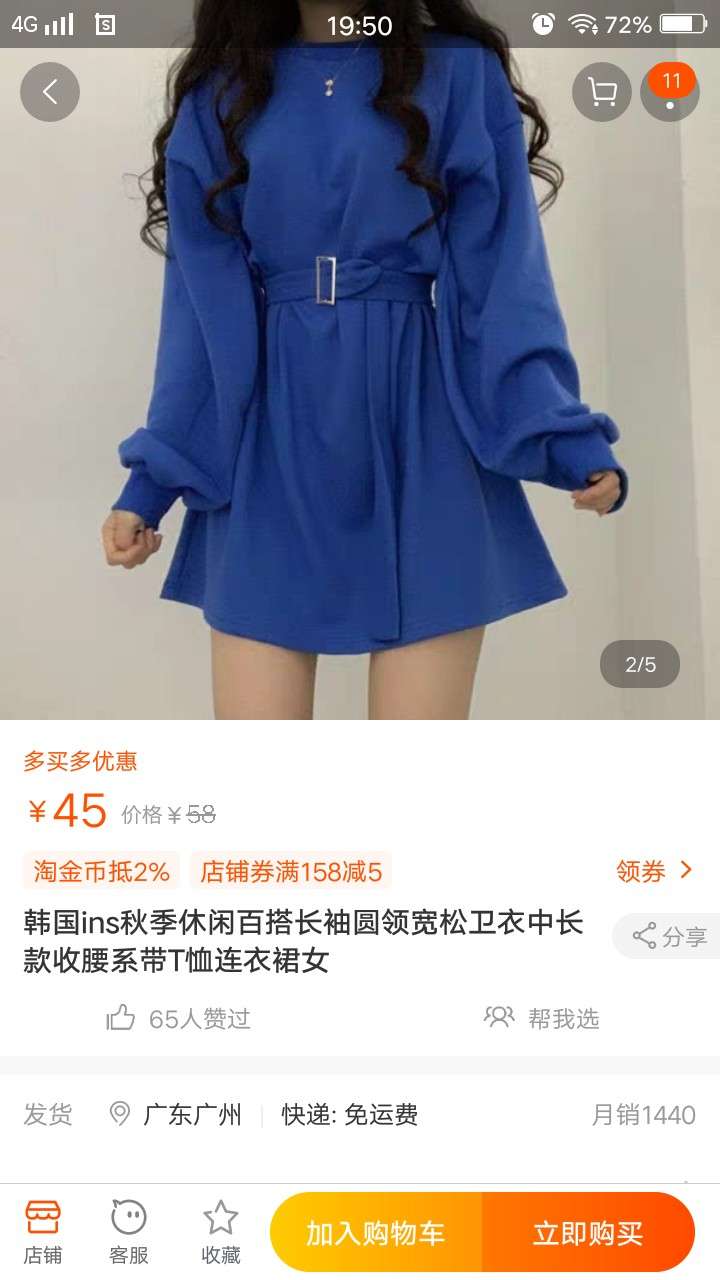This screenshot has width=720, height=1280.
Task: Like this item with thumbs-up
Action: point(122,1018)
